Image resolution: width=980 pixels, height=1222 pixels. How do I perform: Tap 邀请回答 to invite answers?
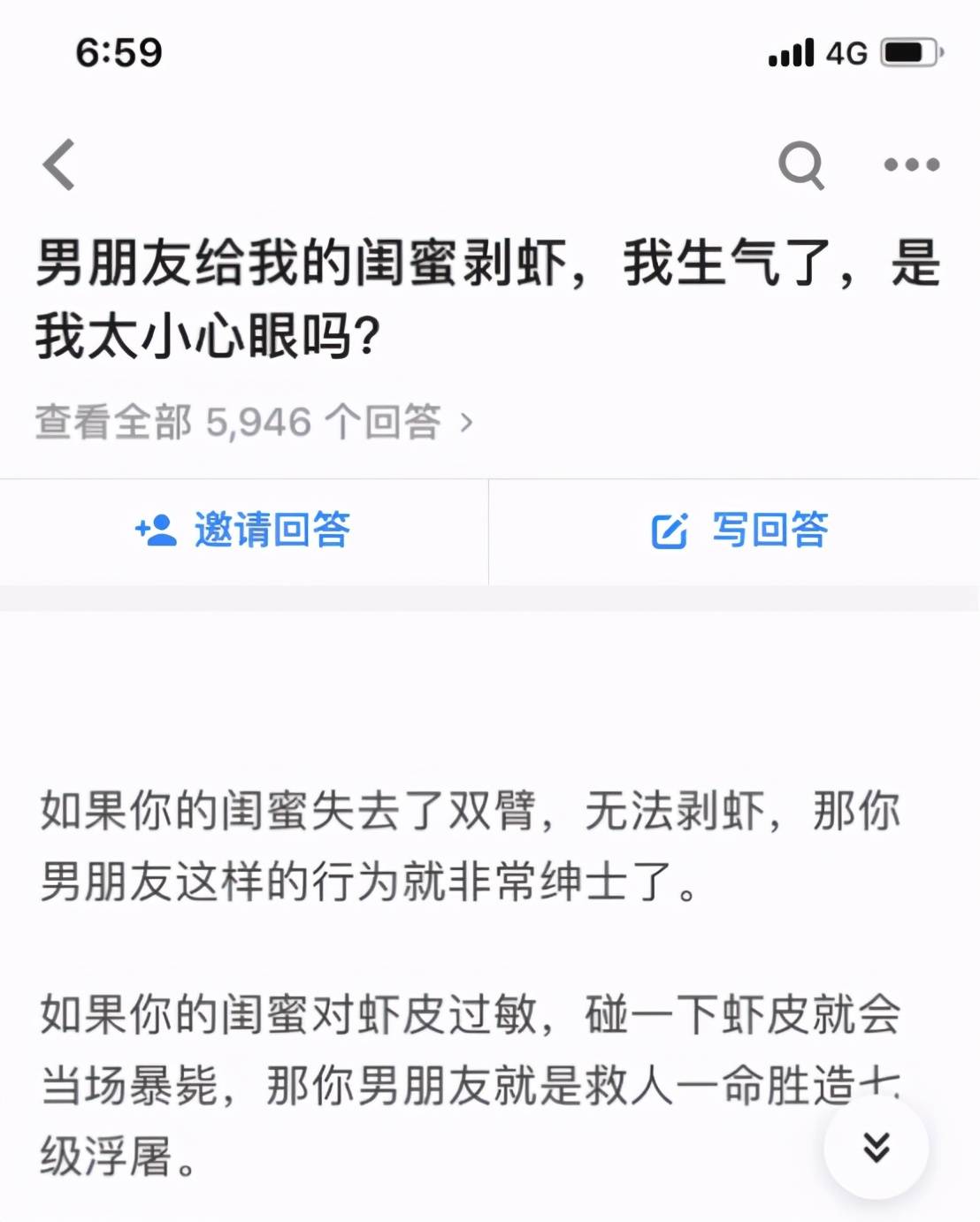pos(243,531)
